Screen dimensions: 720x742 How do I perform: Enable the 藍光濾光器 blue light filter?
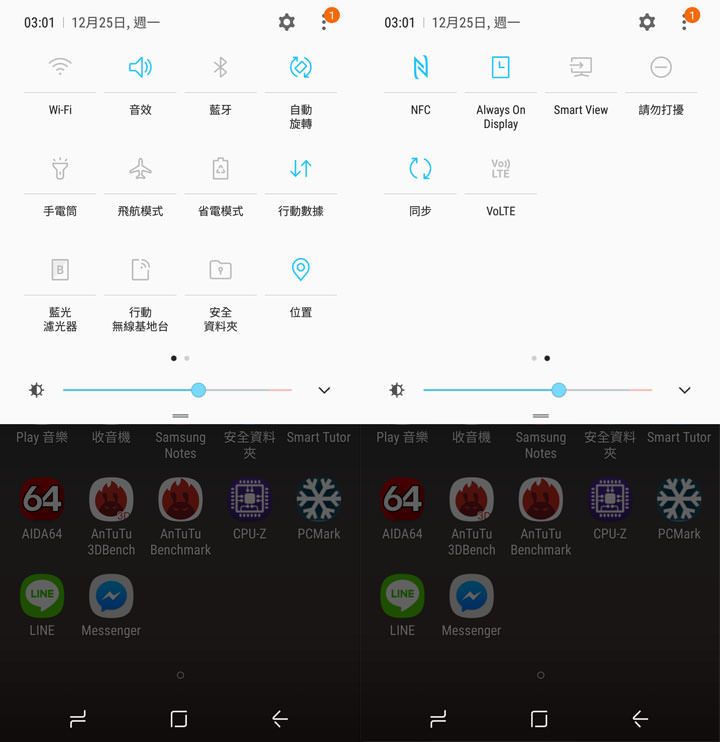pos(61,270)
